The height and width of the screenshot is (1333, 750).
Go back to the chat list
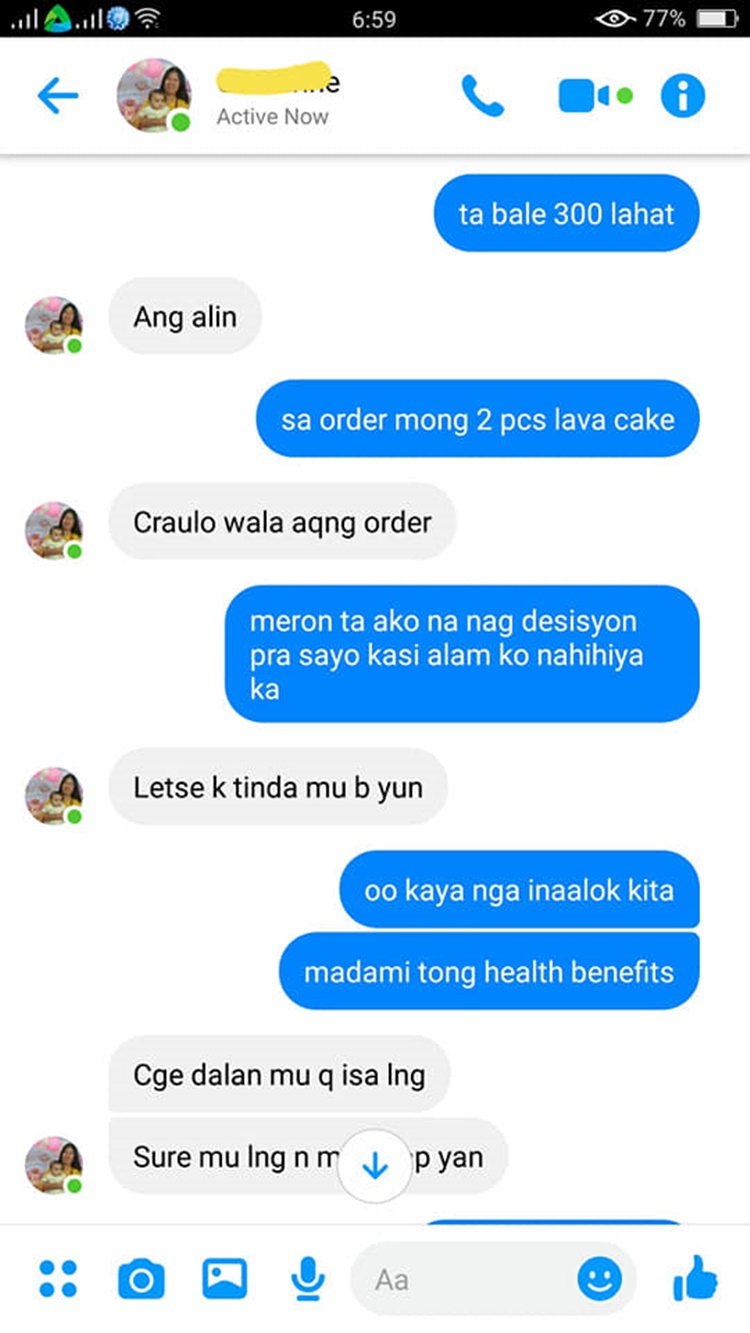click(57, 97)
